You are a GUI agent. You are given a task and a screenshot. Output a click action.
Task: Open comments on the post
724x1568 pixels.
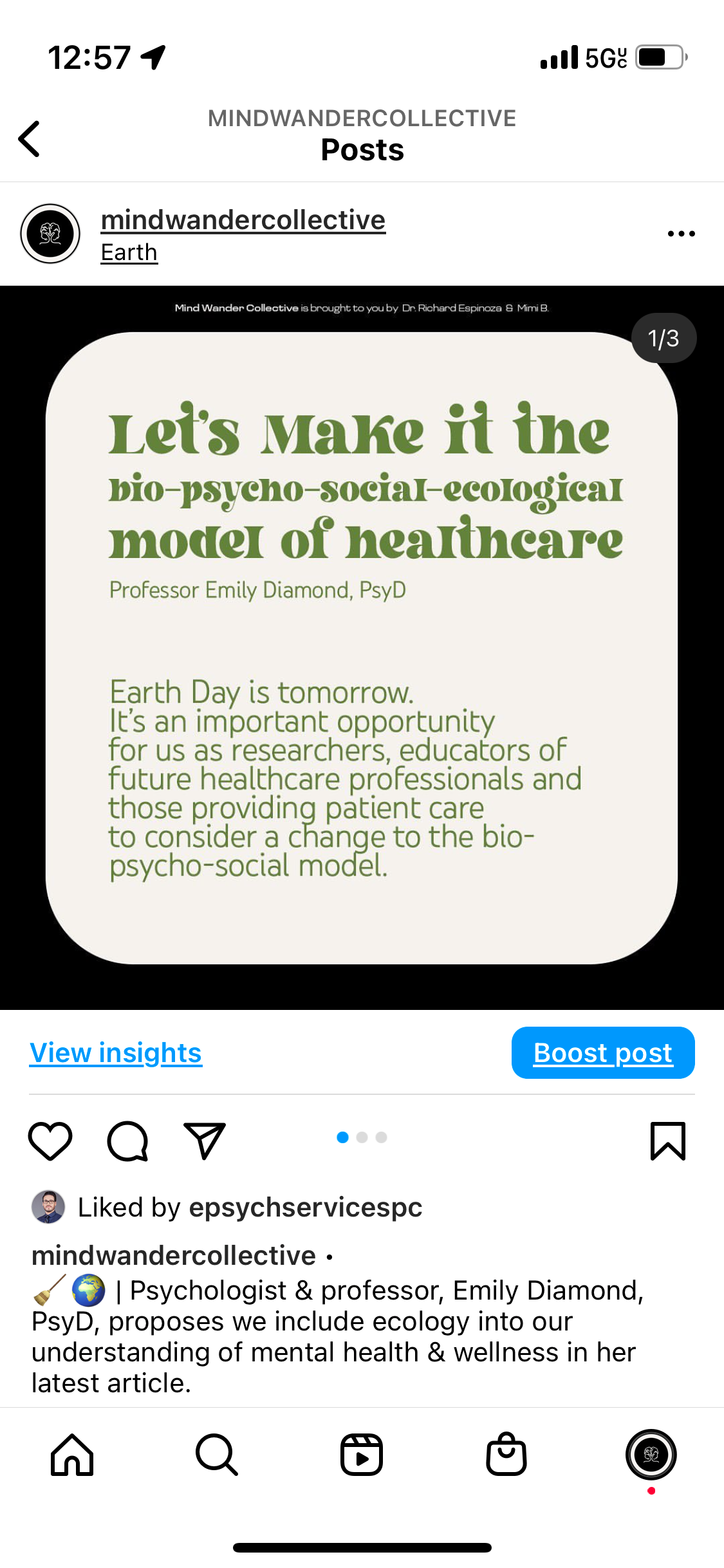pyautogui.click(x=127, y=1141)
